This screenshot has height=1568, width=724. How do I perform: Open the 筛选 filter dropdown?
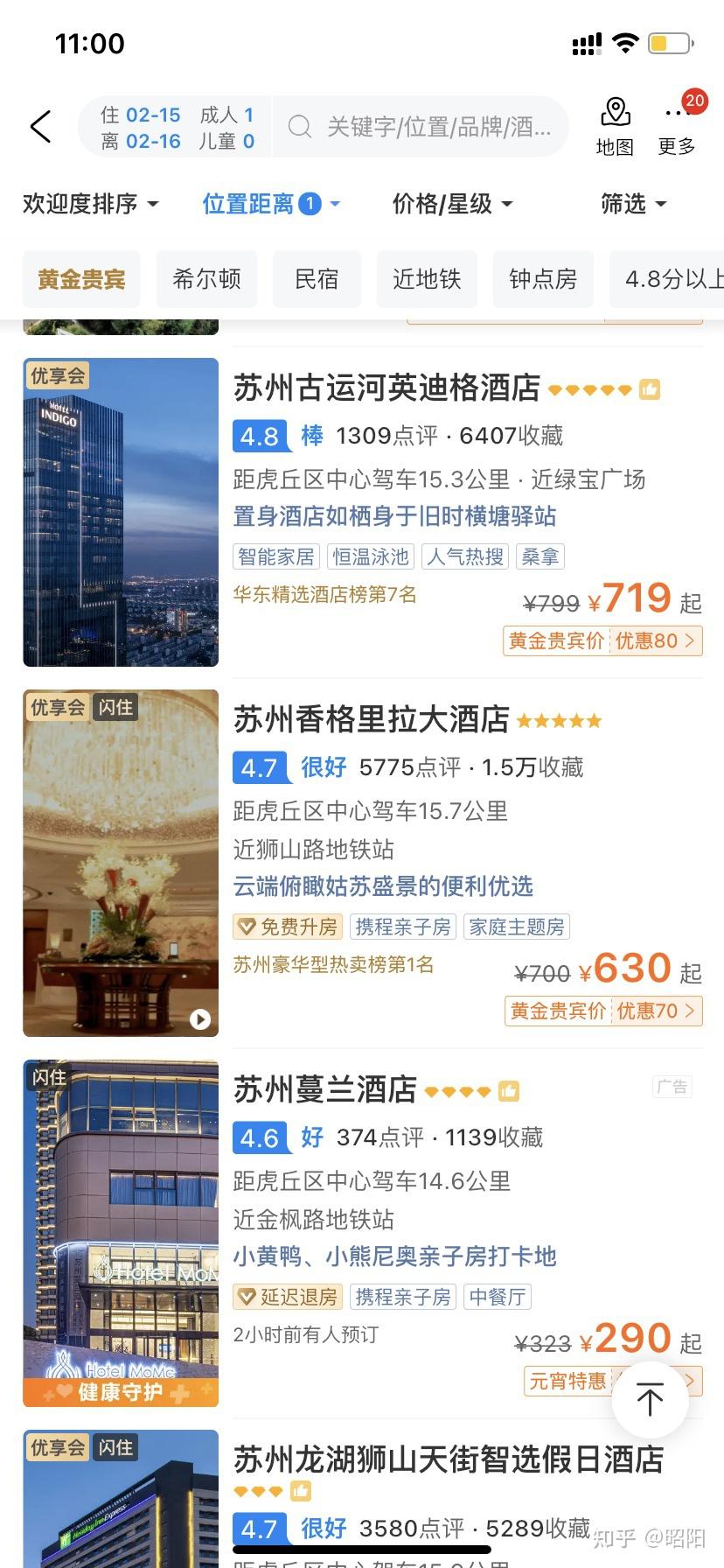pyautogui.click(x=633, y=204)
